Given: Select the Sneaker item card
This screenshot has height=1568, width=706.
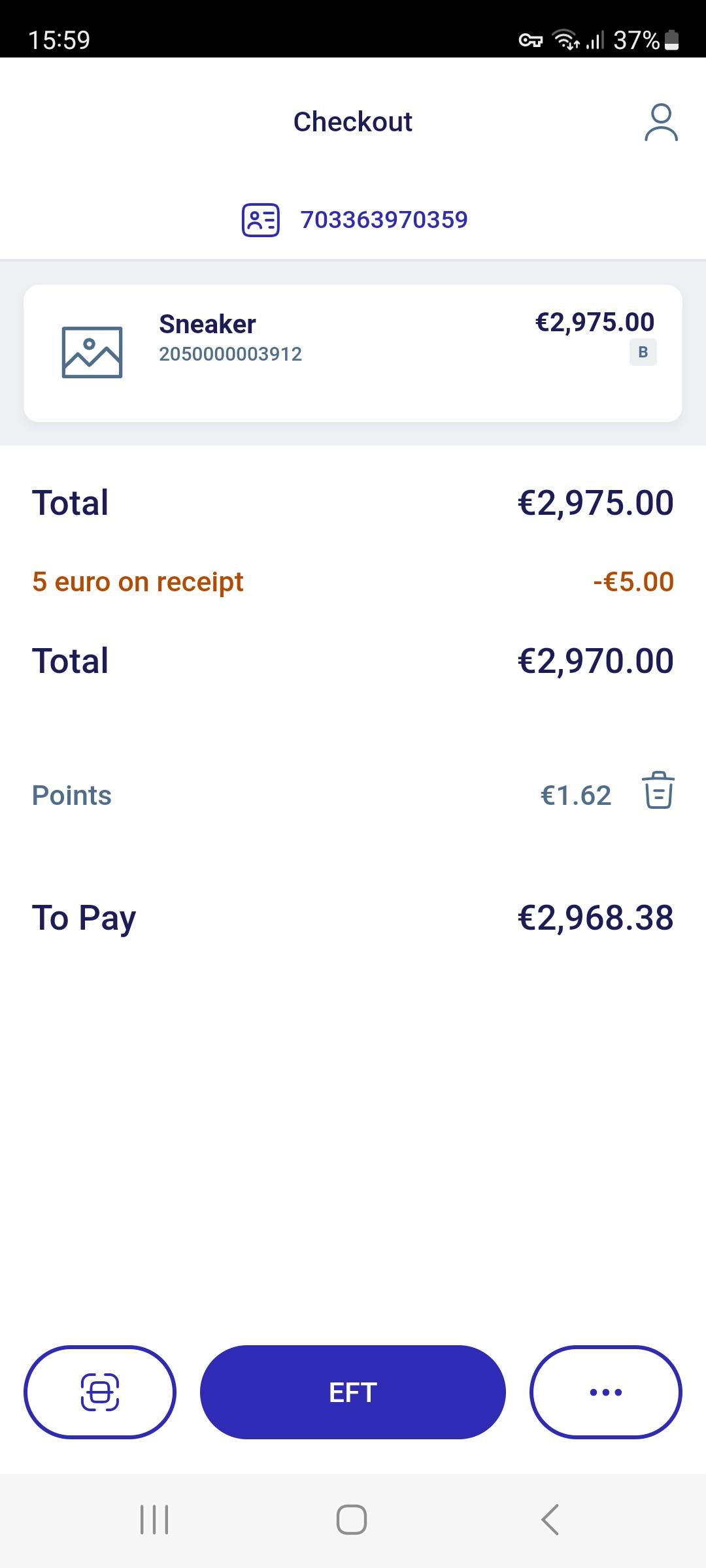Looking at the screenshot, I should point(353,353).
